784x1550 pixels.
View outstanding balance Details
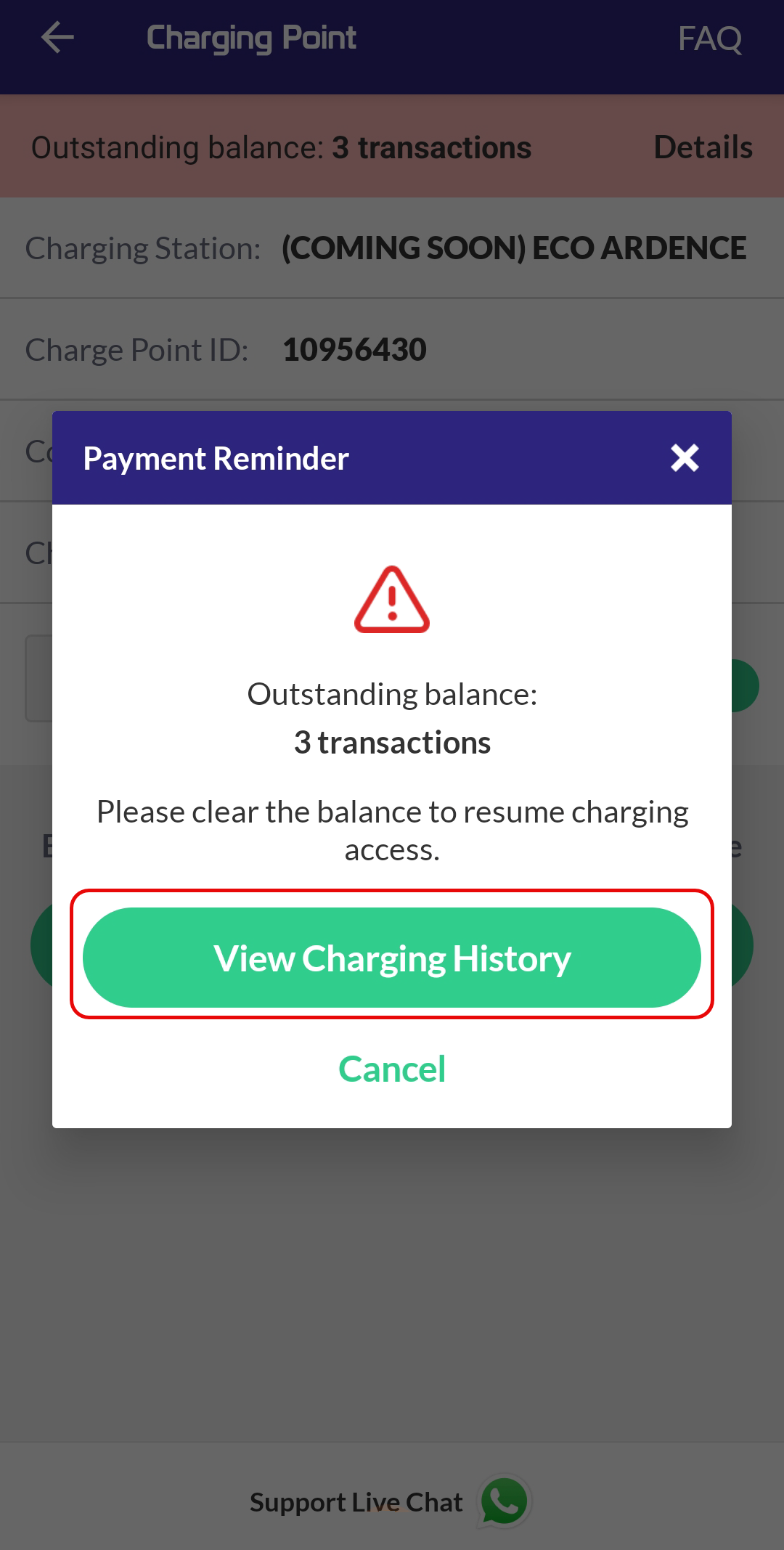703,147
